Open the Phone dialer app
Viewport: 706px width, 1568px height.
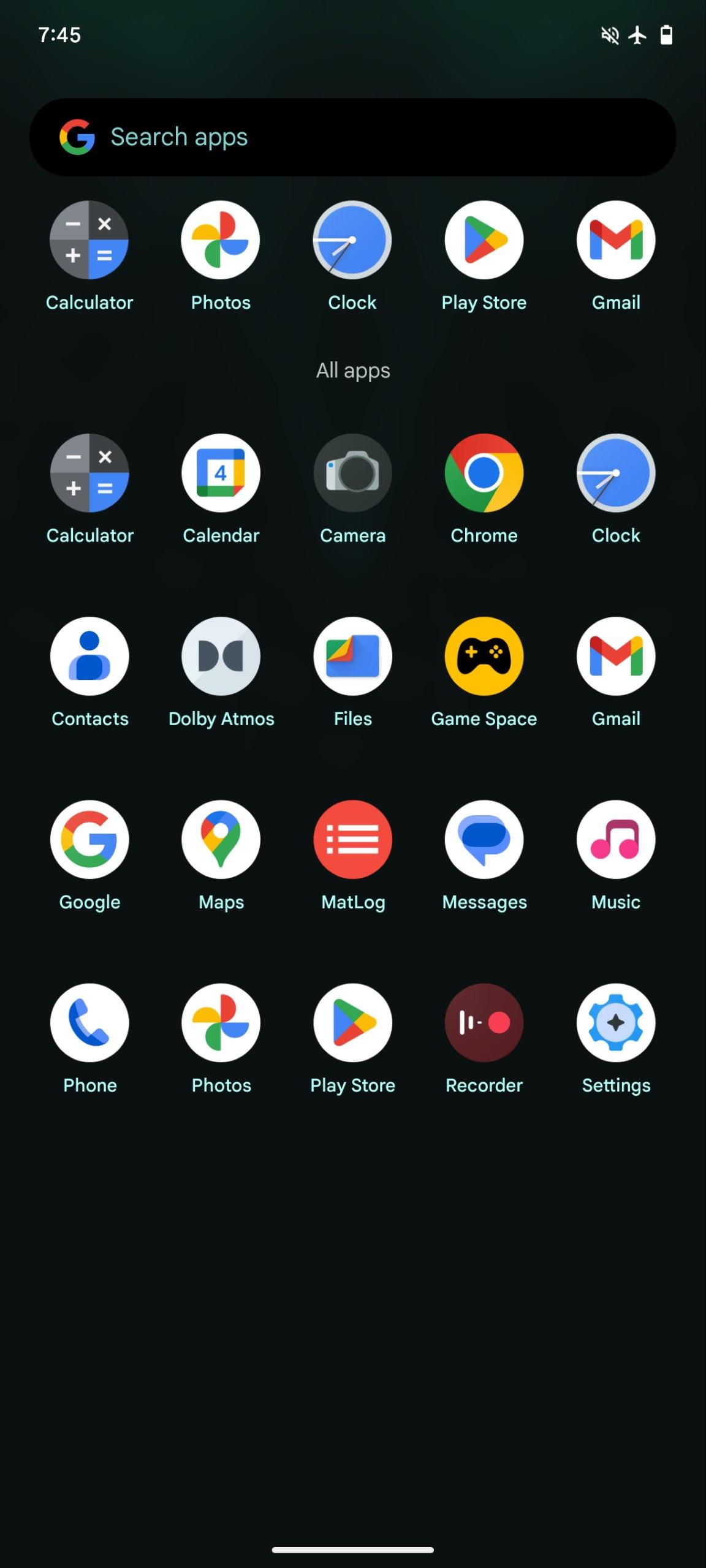point(89,1022)
